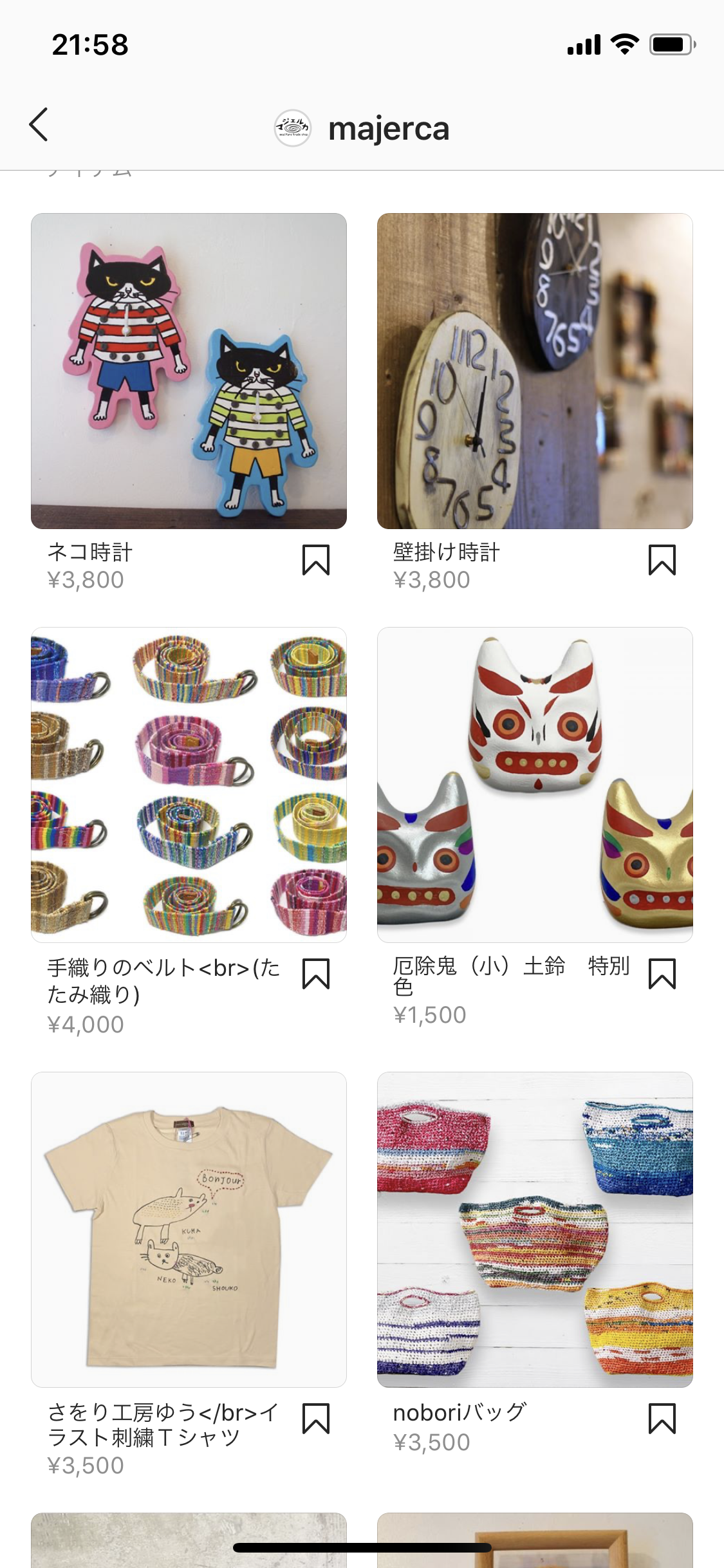The width and height of the screenshot is (724, 1568).
Task: Open the noboriバッグ product tile
Action: click(x=535, y=1229)
